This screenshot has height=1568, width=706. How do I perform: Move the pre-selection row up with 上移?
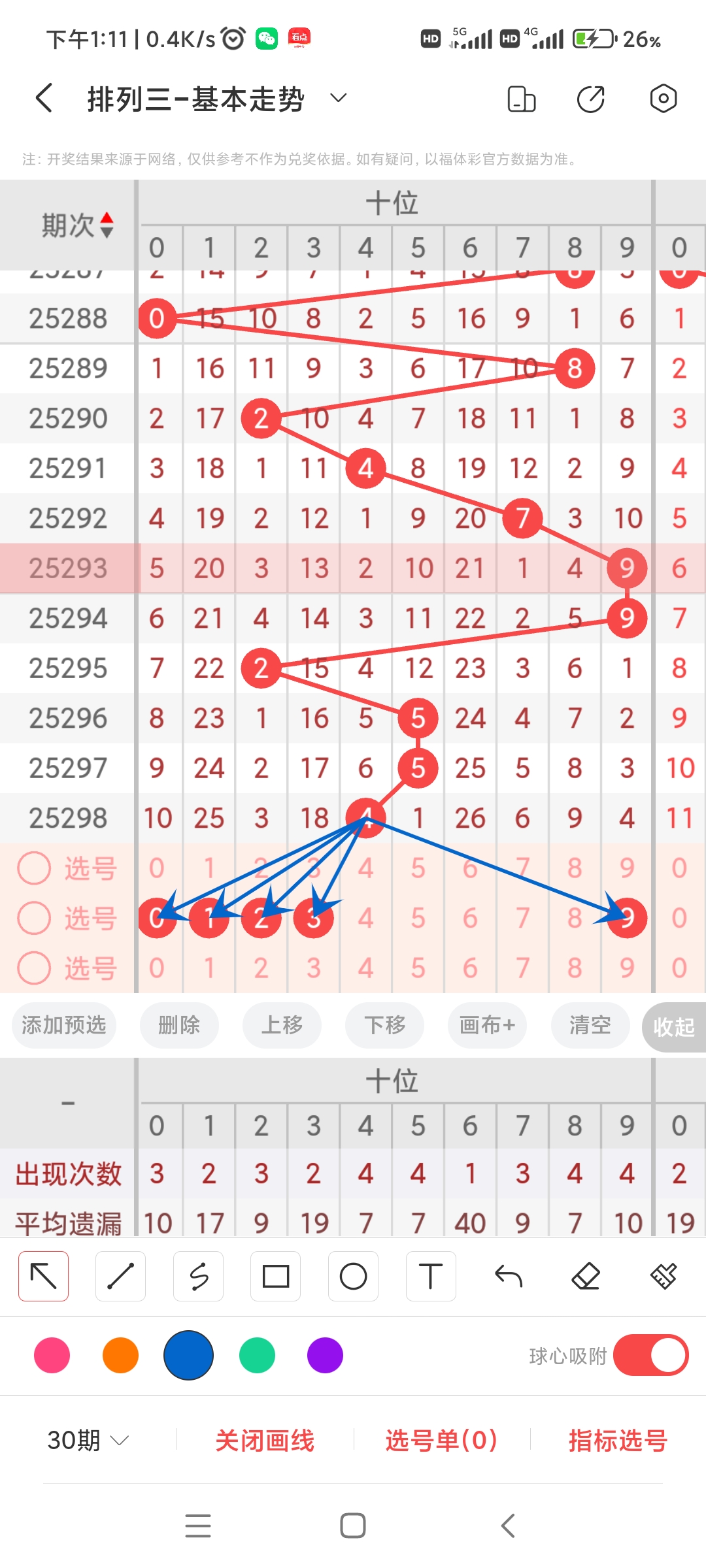click(282, 1025)
